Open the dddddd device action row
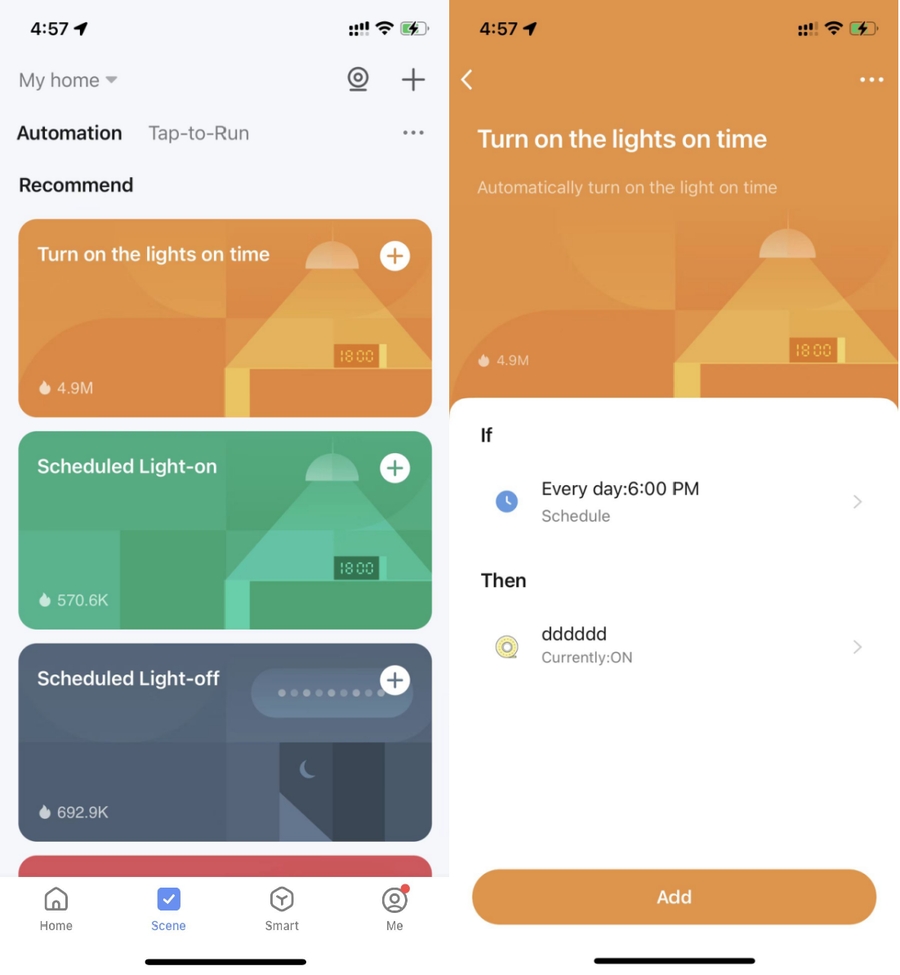This screenshot has width=900, height=975. point(675,646)
